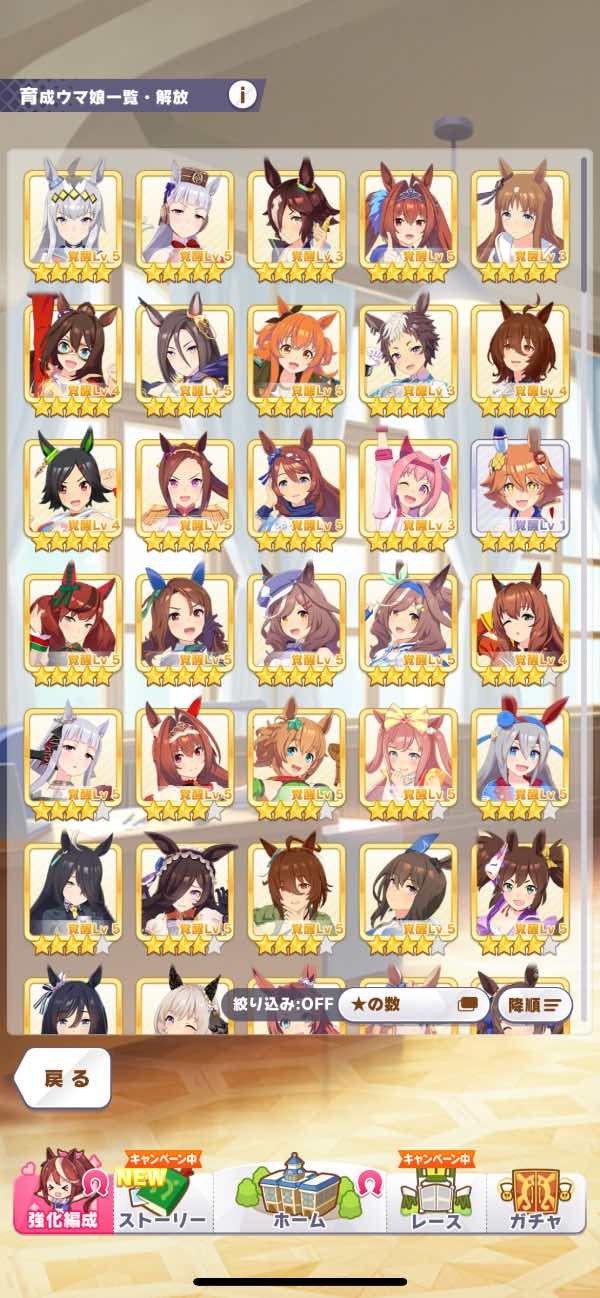The width and height of the screenshot is (600, 1298).
Task: Select the pink-haired winking girl card
Action: [x=408, y=494]
